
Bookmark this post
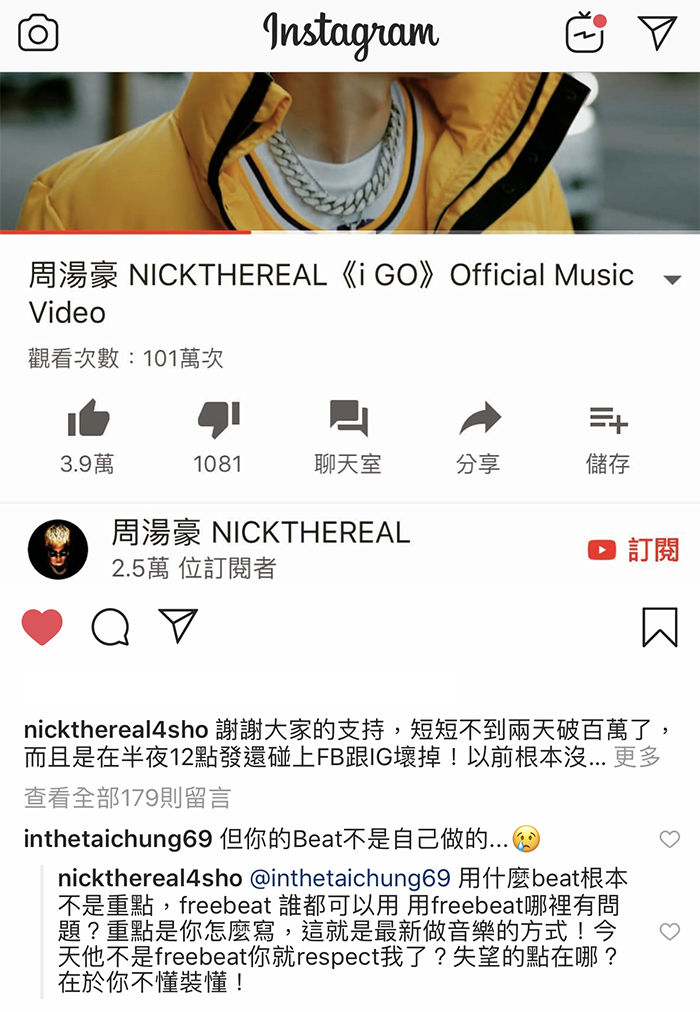pyautogui.click(x=659, y=627)
